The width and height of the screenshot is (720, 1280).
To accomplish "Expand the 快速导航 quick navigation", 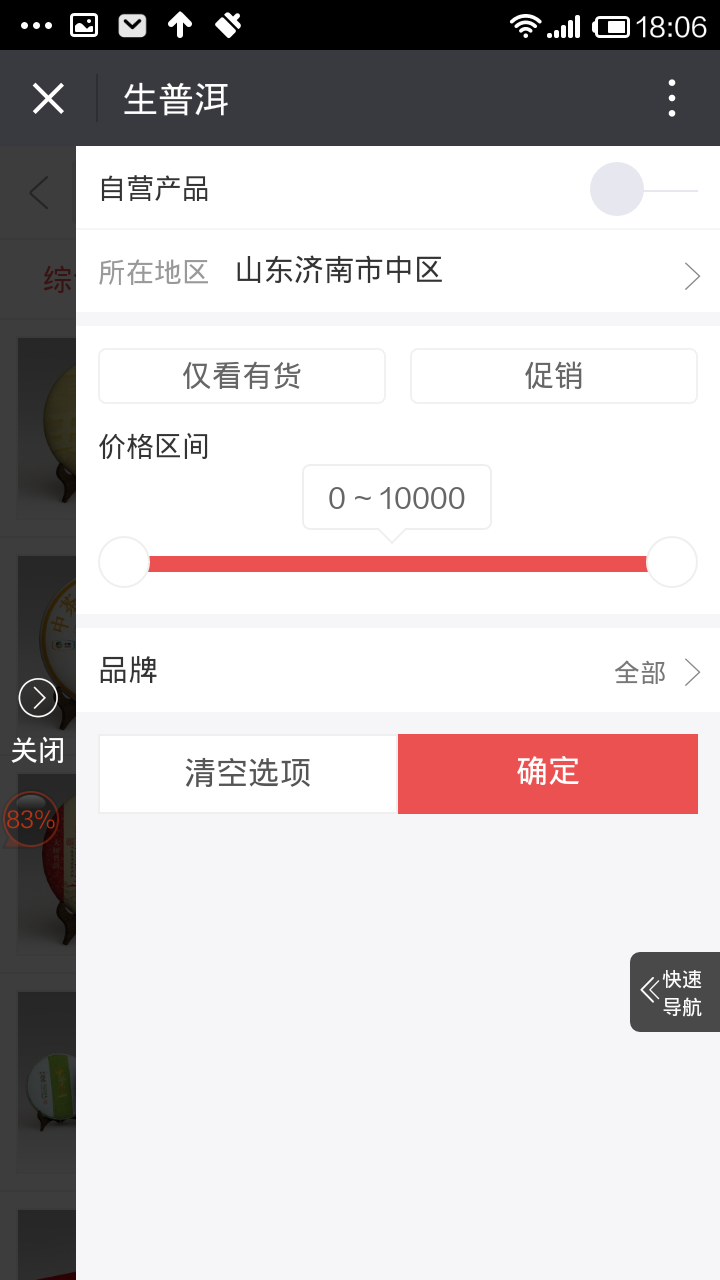I will 674,992.
